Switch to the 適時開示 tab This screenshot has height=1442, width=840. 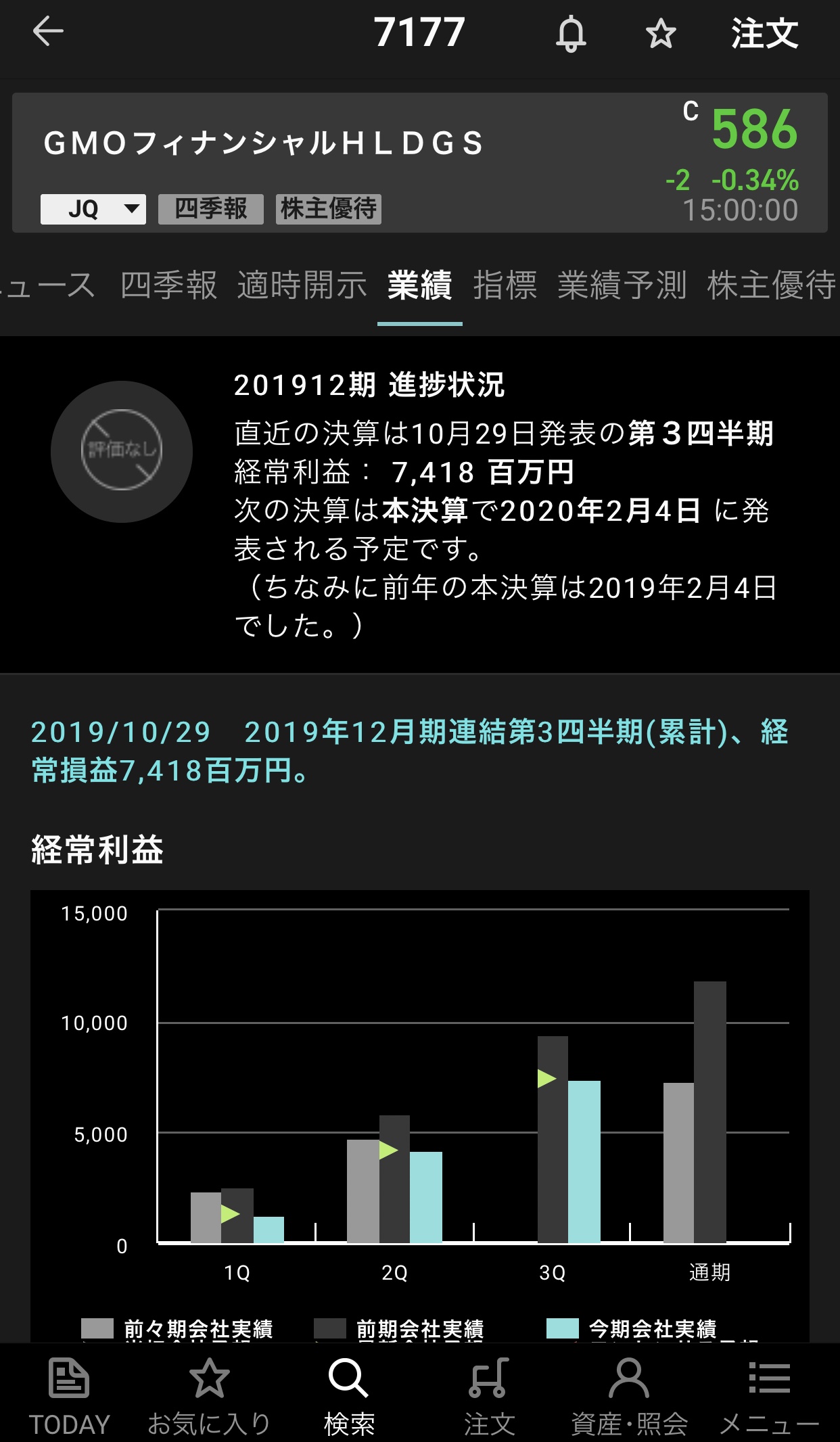click(x=302, y=285)
